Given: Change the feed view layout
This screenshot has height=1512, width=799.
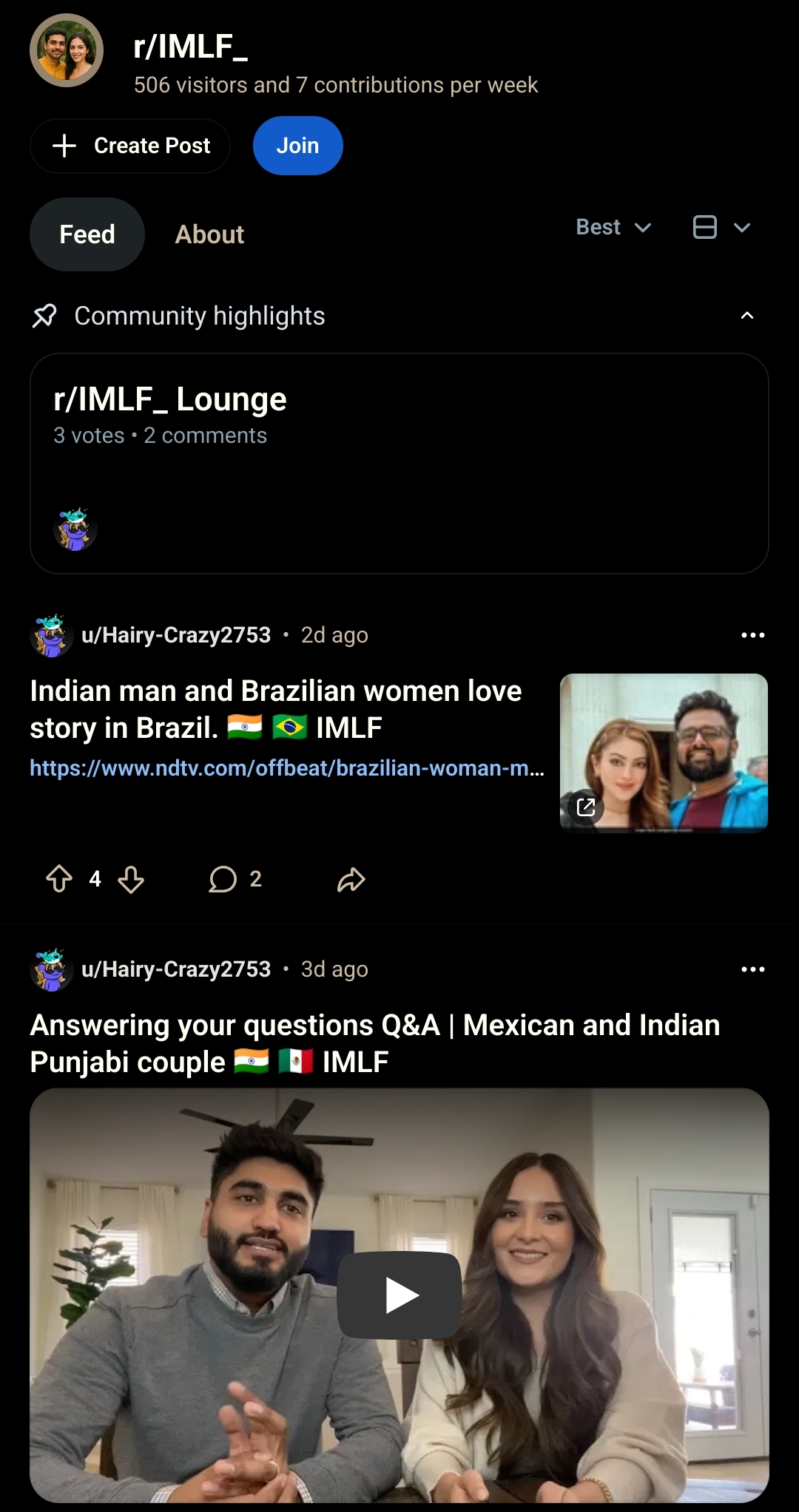Looking at the screenshot, I should (721, 227).
